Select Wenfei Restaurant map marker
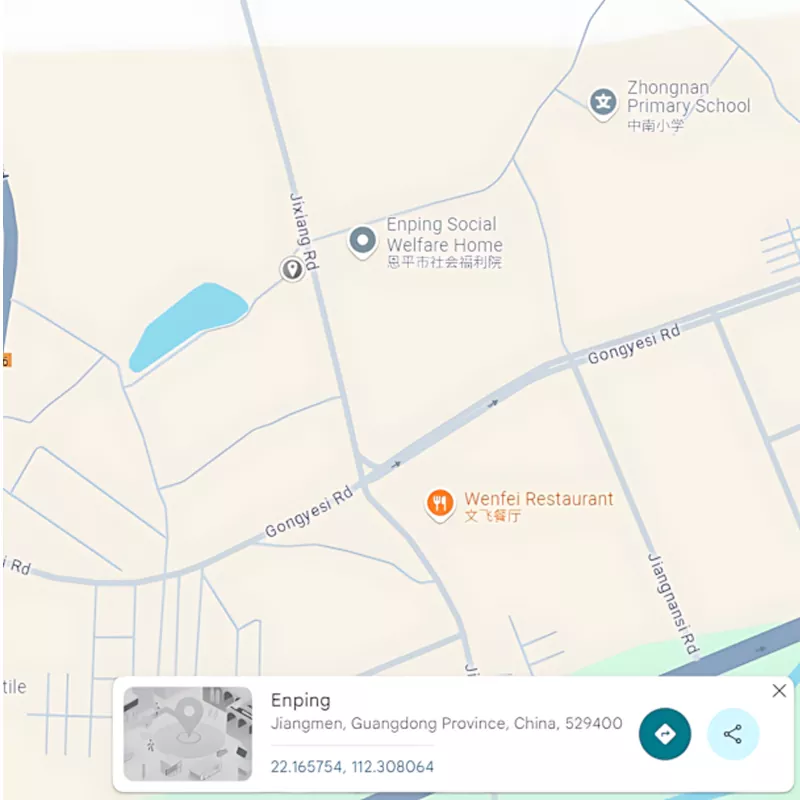Screen dimensions: 800x800 439,503
